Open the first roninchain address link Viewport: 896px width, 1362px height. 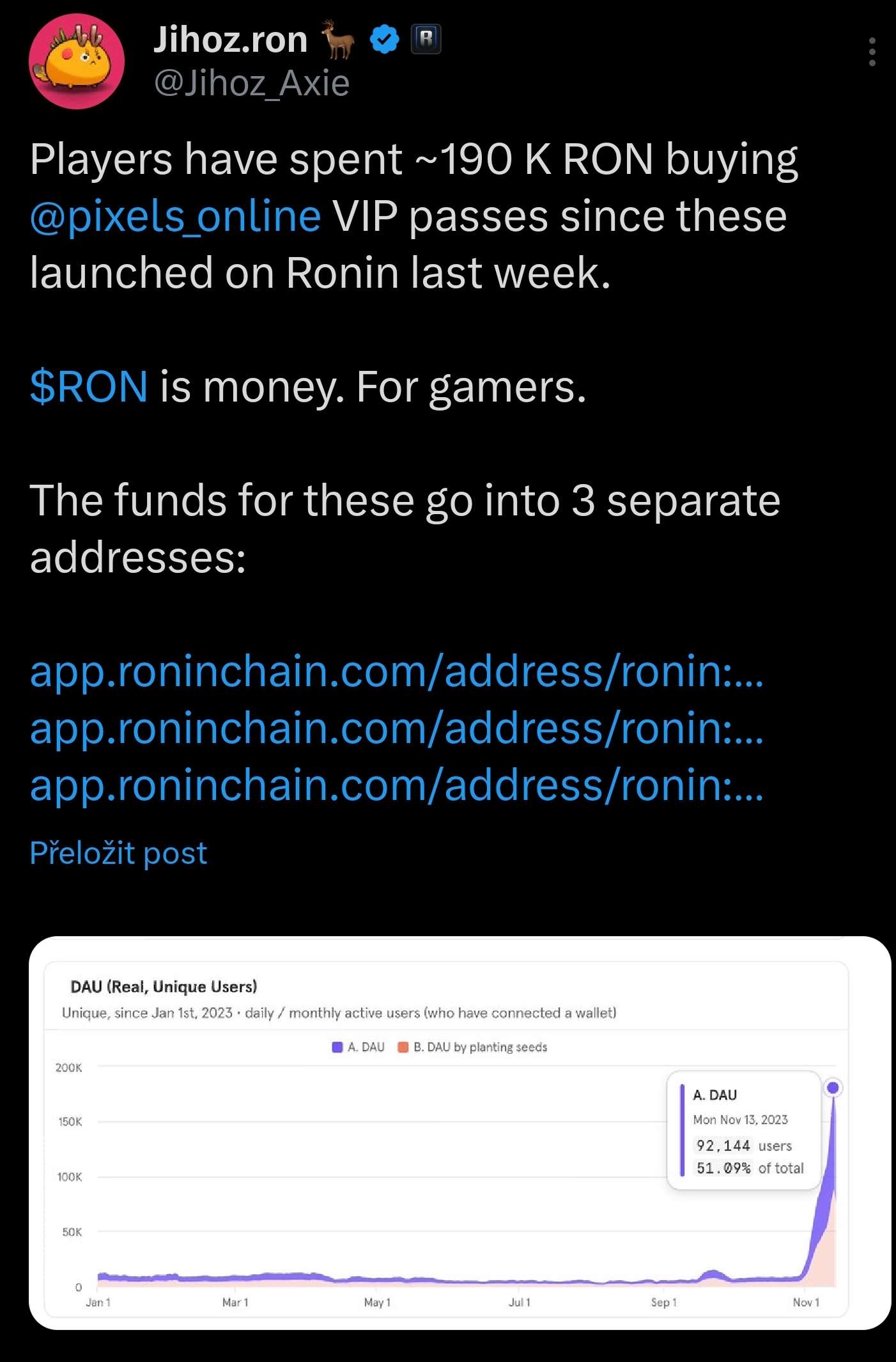(x=396, y=671)
